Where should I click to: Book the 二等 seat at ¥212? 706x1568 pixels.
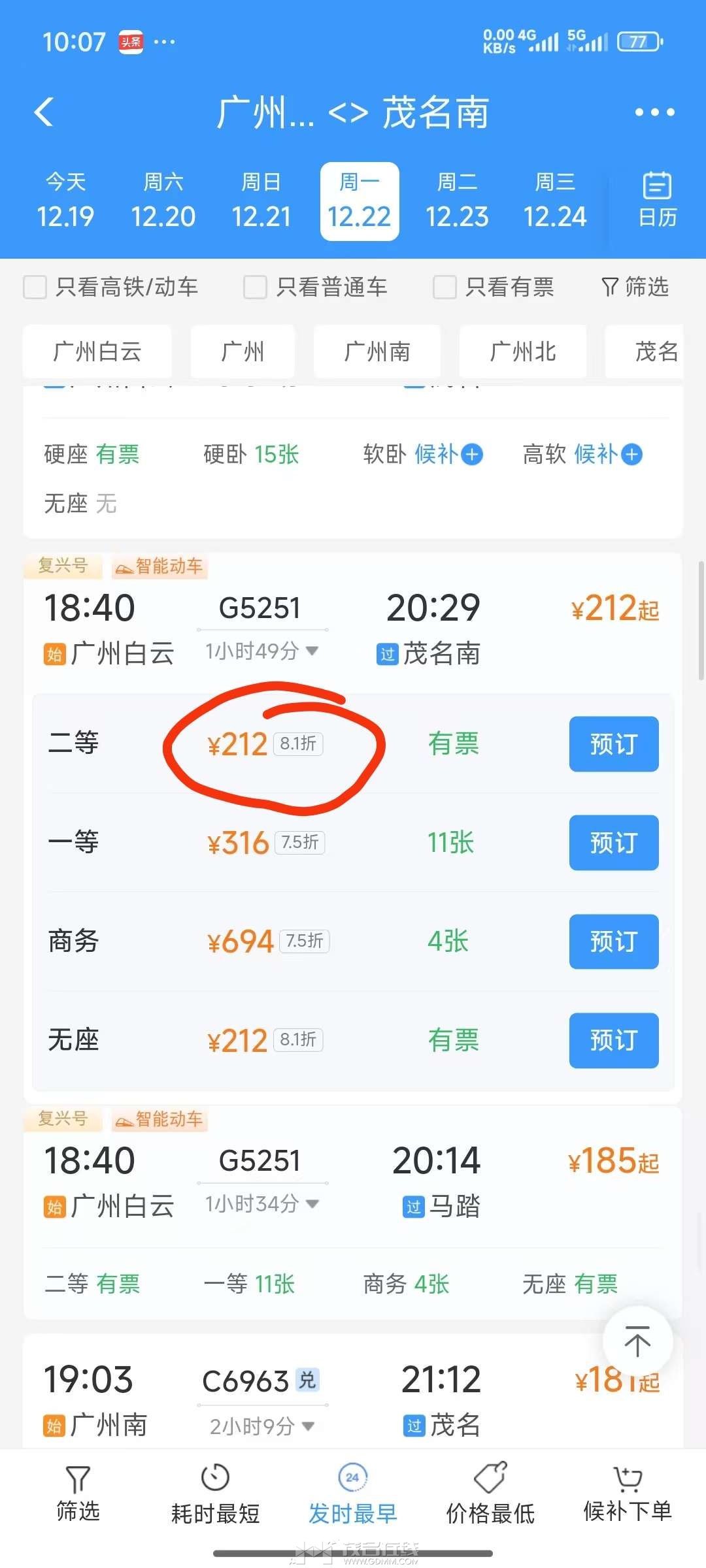613,744
